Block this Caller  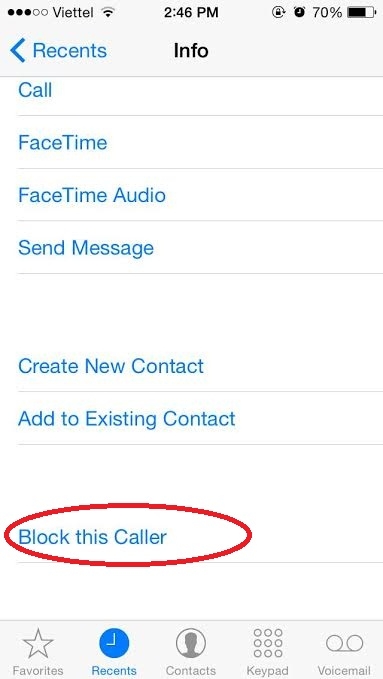(192, 537)
